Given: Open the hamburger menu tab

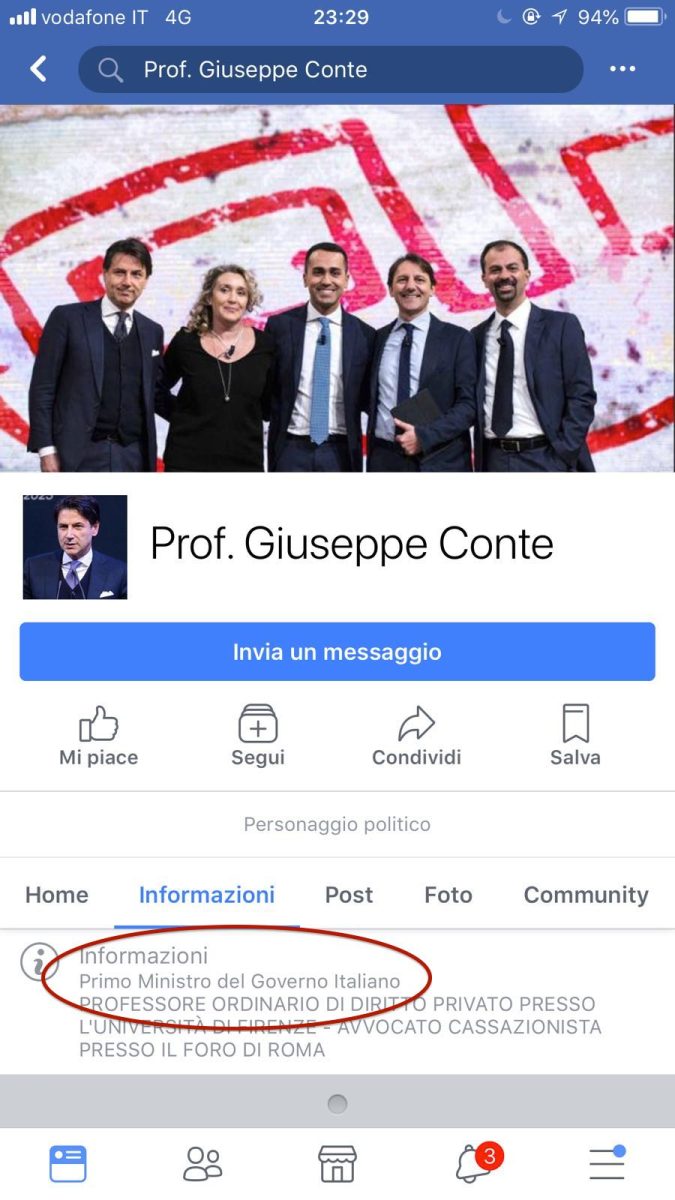Looking at the screenshot, I should pos(606,1164).
